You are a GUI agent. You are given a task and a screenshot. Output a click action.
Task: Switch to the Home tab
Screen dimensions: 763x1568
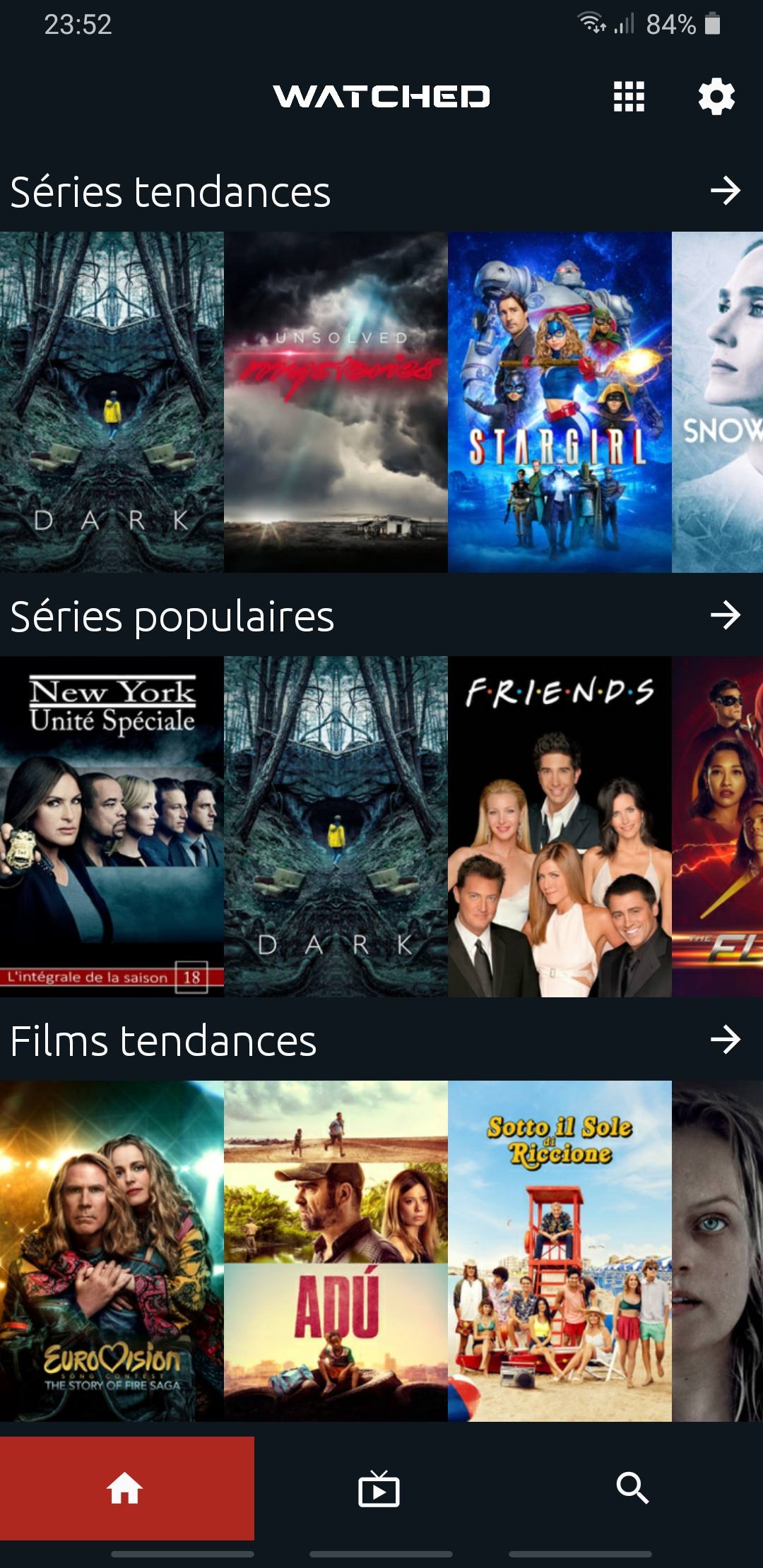click(126, 1489)
